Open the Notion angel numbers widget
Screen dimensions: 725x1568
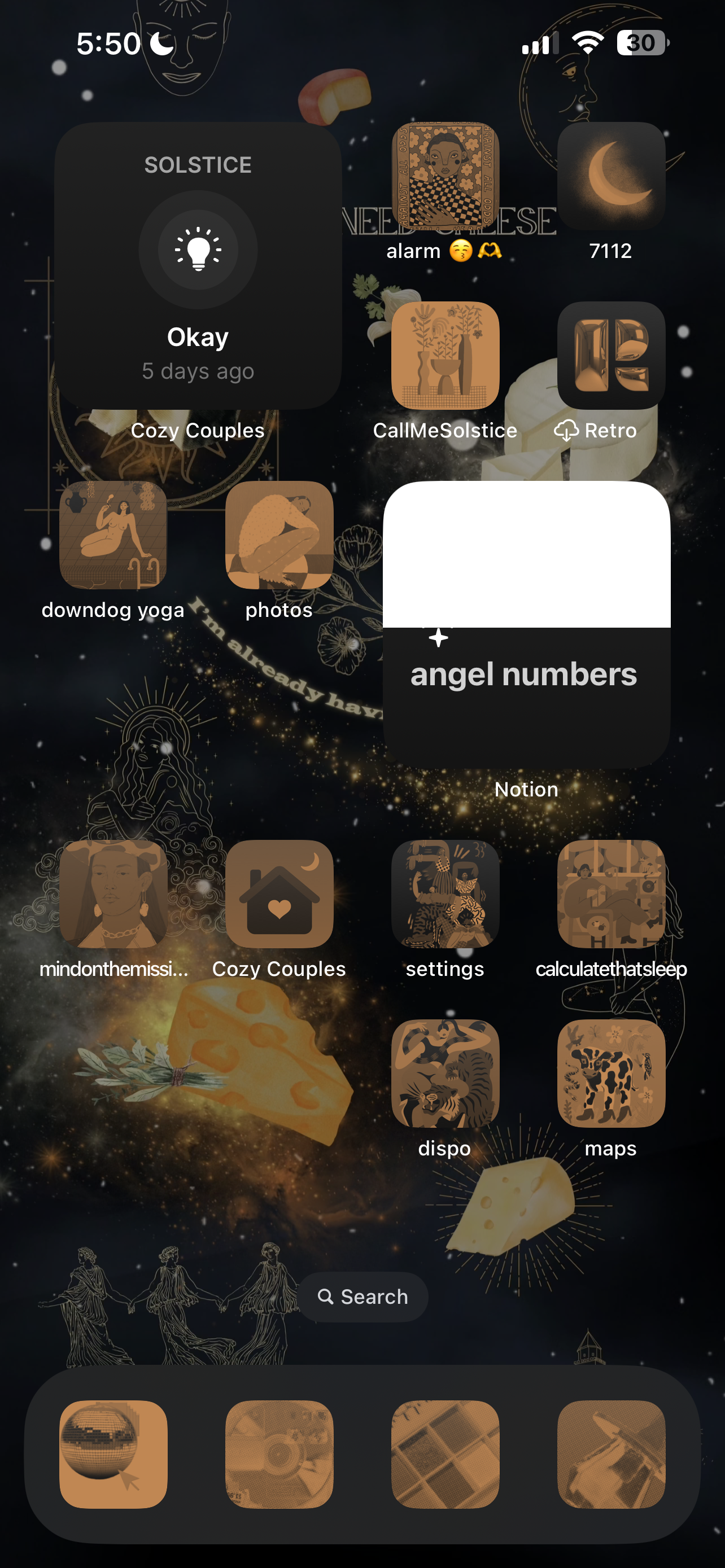527,624
